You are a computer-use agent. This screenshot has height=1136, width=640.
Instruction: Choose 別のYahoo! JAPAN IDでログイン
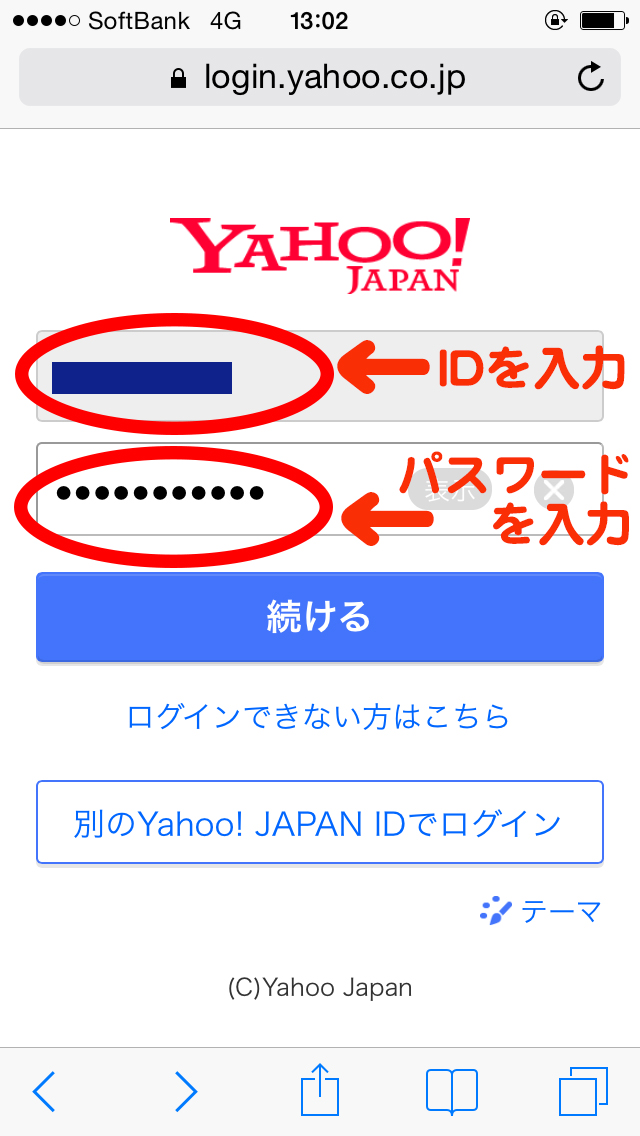tap(320, 822)
